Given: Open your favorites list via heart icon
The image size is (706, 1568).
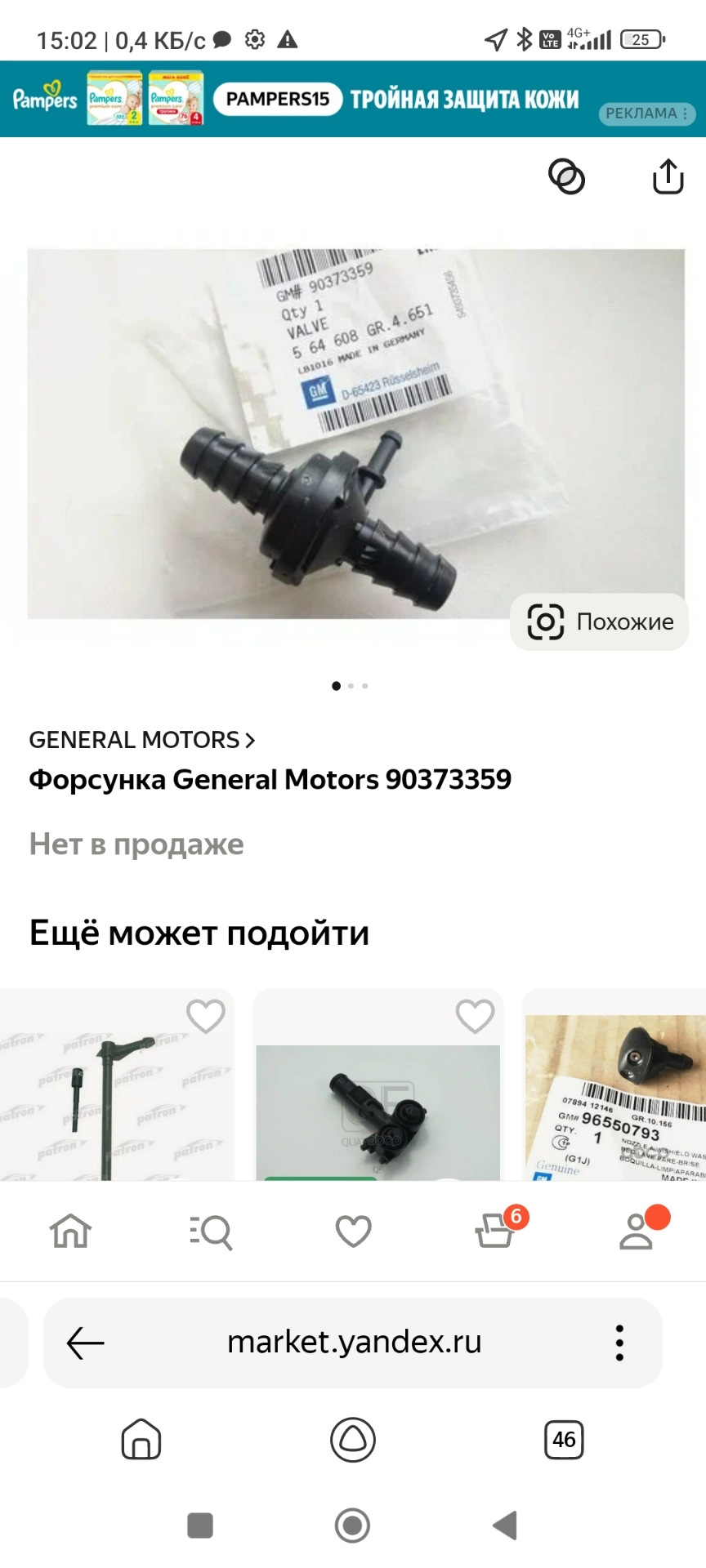Looking at the screenshot, I should [351, 1232].
